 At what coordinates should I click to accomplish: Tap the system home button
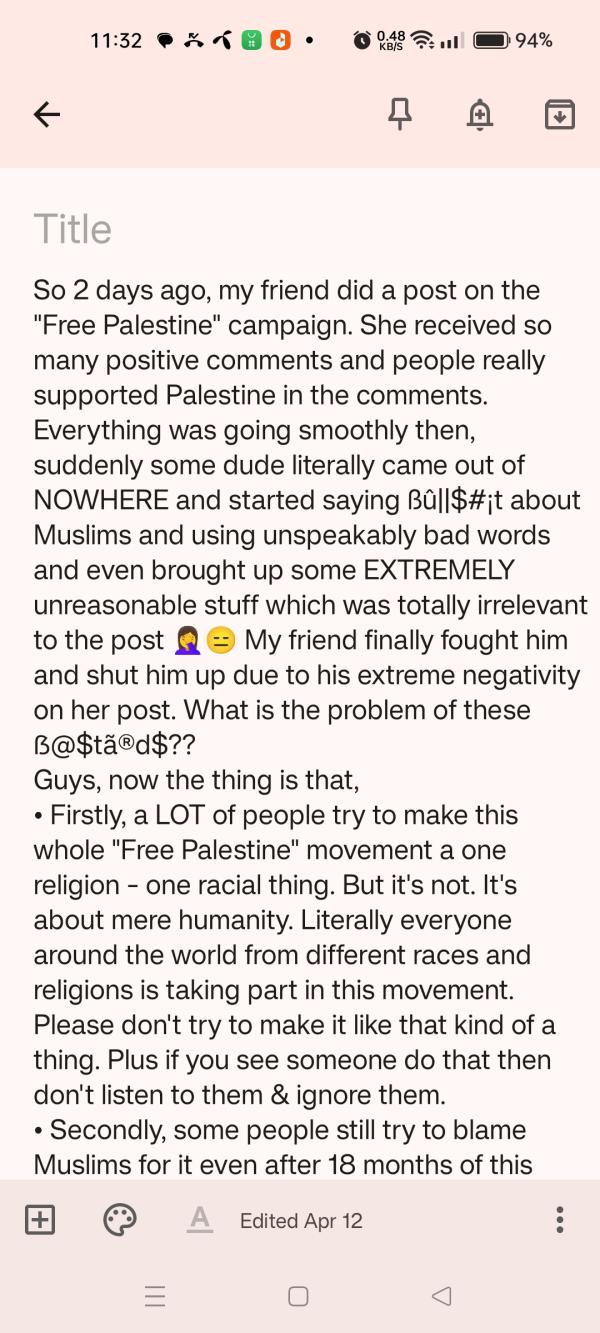[298, 1297]
